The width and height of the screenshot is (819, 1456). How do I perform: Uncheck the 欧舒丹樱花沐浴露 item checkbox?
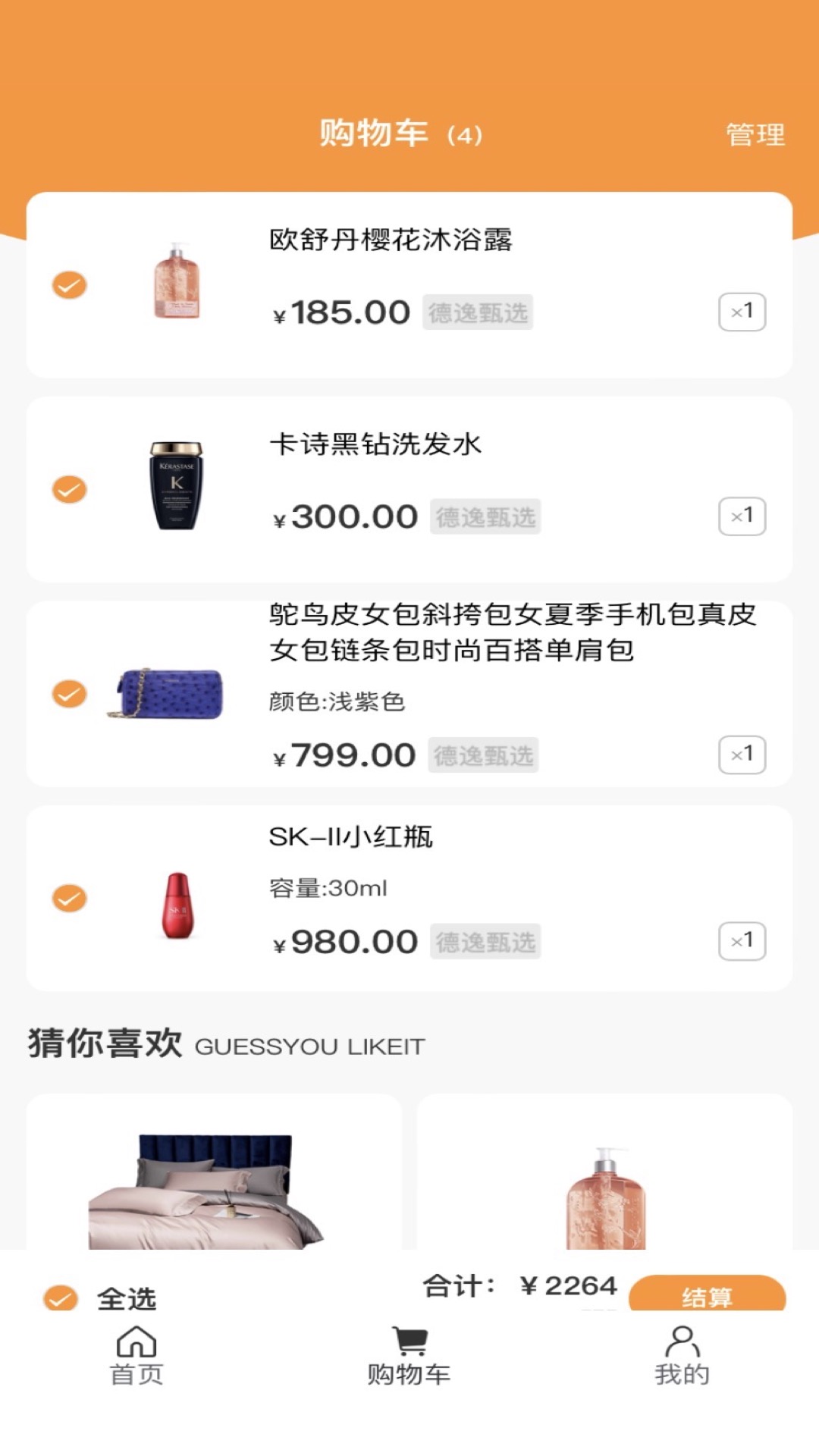[68, 286]
